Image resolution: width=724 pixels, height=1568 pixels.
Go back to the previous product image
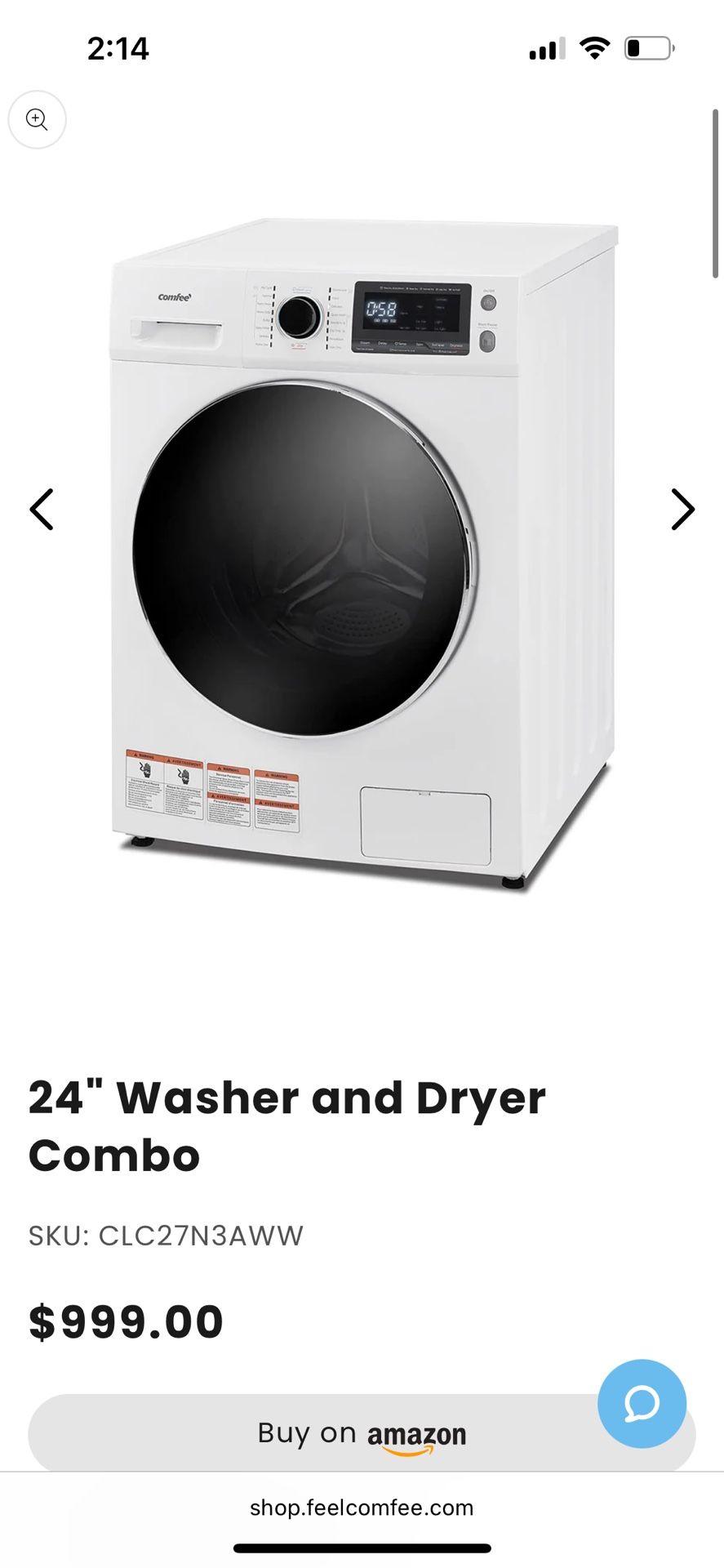tap(42, 510)
